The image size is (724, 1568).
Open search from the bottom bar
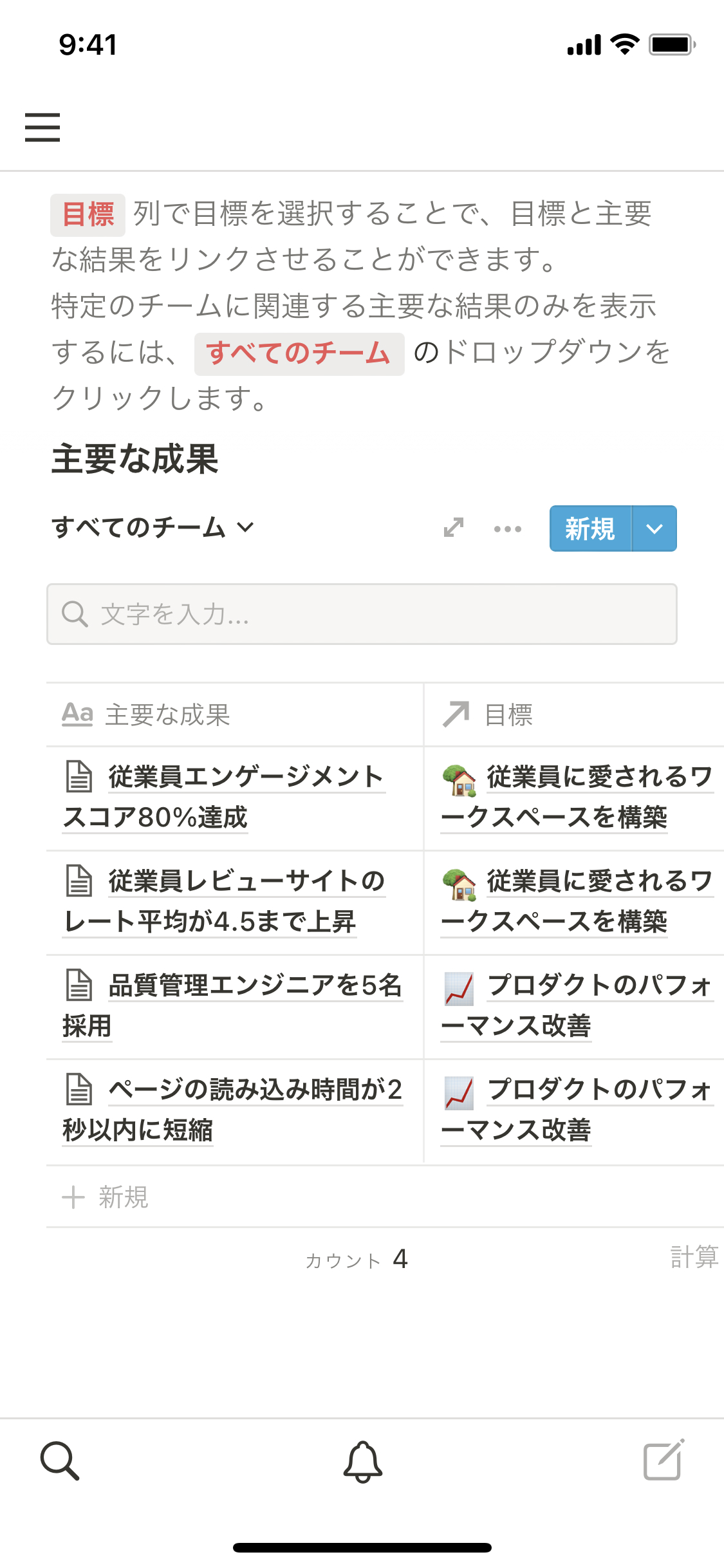(60, 1461)
